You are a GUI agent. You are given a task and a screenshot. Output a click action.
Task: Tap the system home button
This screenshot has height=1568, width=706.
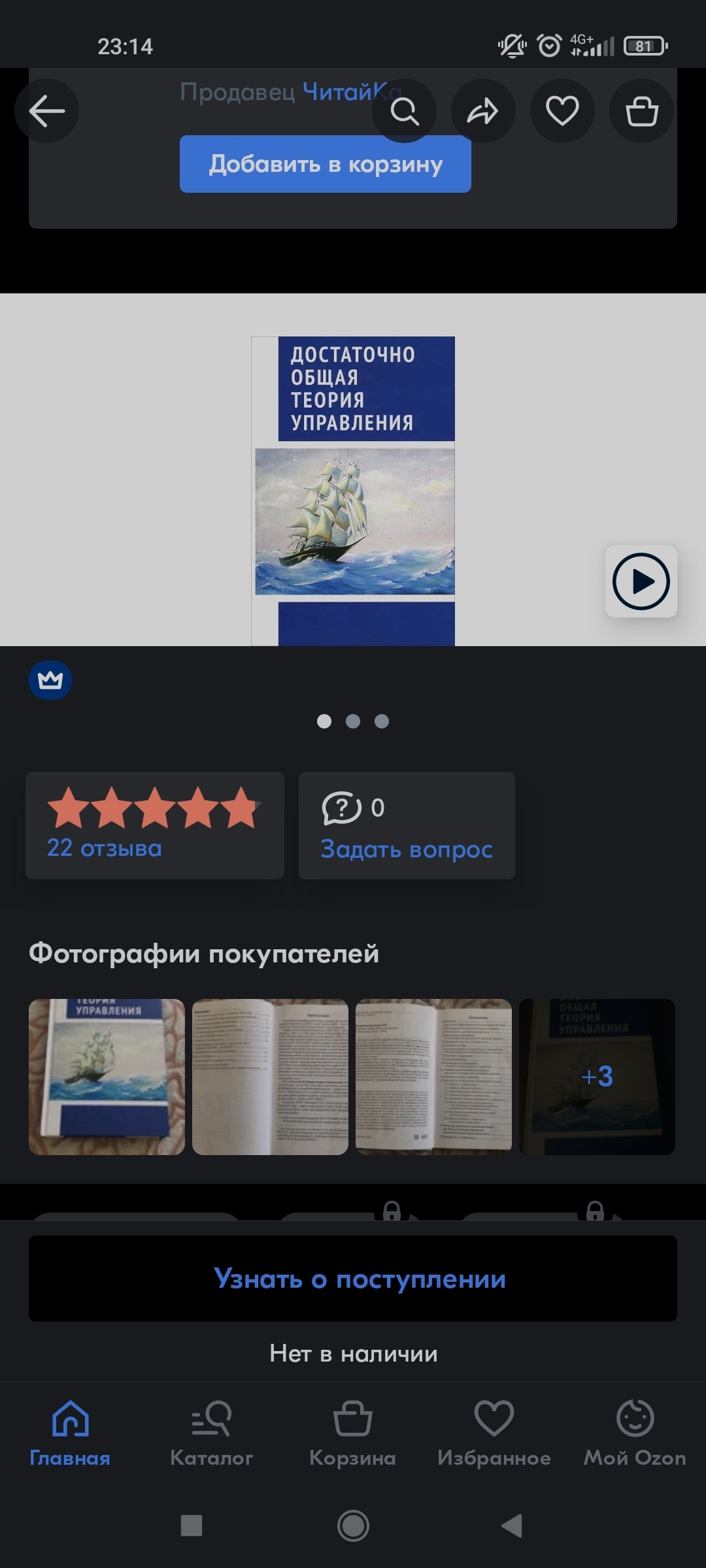353,1526
